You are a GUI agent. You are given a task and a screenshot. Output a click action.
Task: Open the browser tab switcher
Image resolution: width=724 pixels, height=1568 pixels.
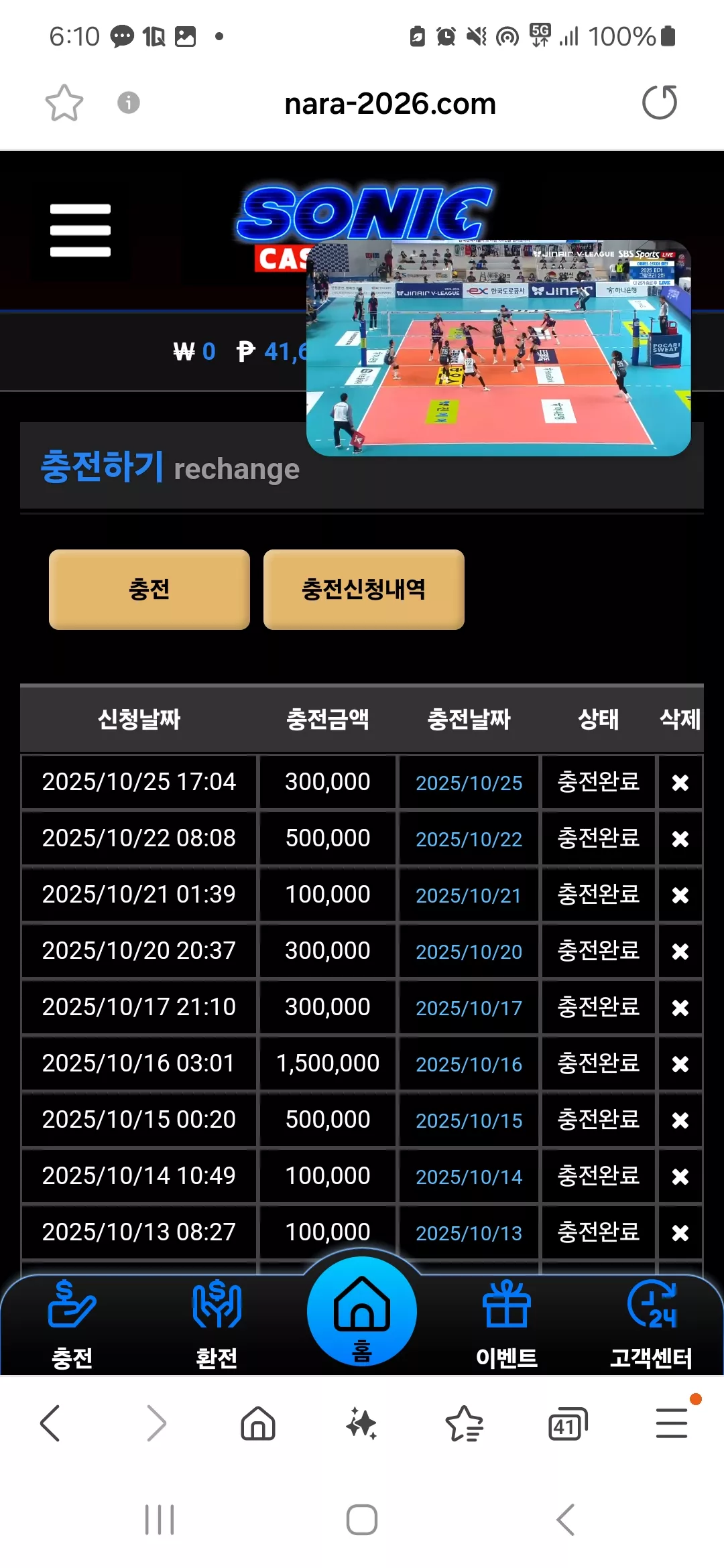click(x=568, y=1424)
